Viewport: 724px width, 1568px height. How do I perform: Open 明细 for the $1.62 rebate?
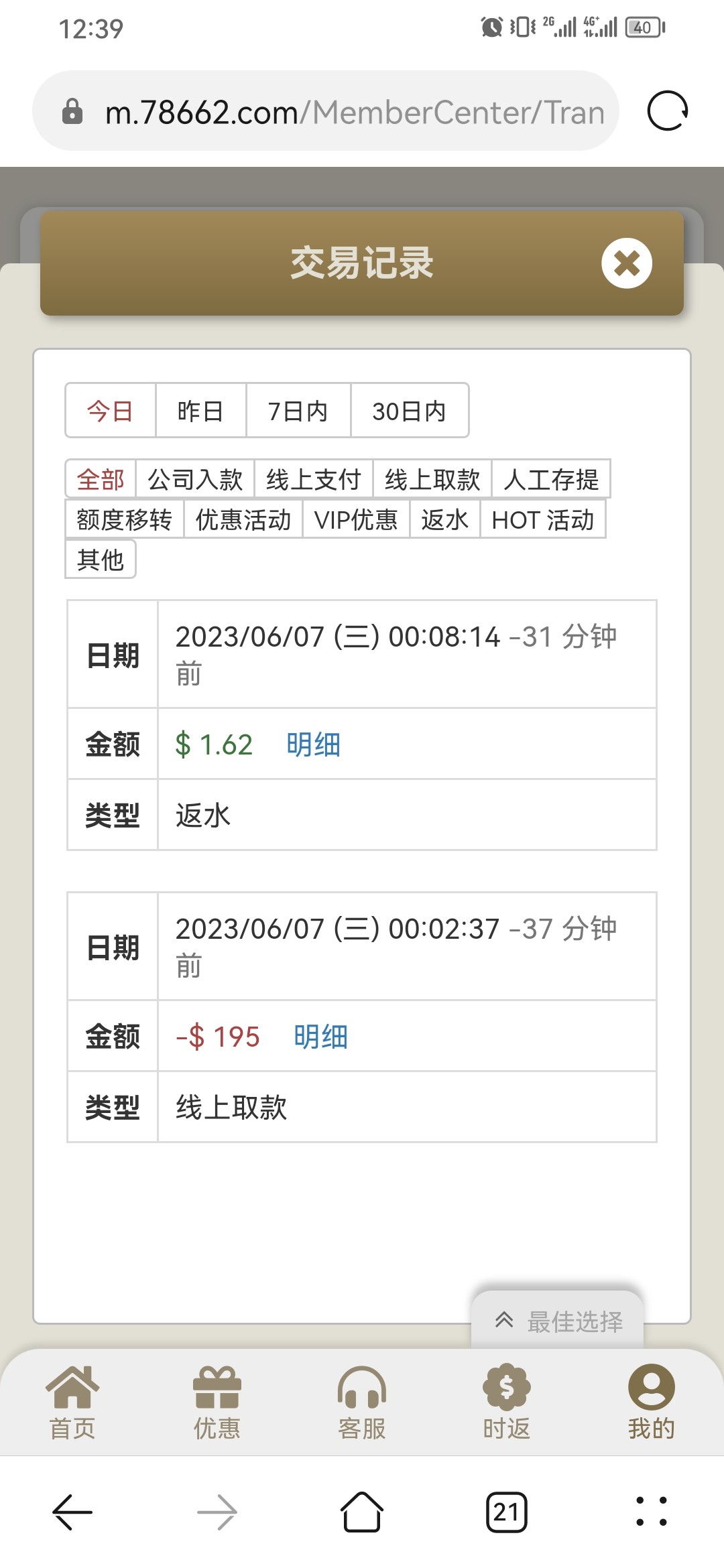pyautogui.click(x=313, y=744)
